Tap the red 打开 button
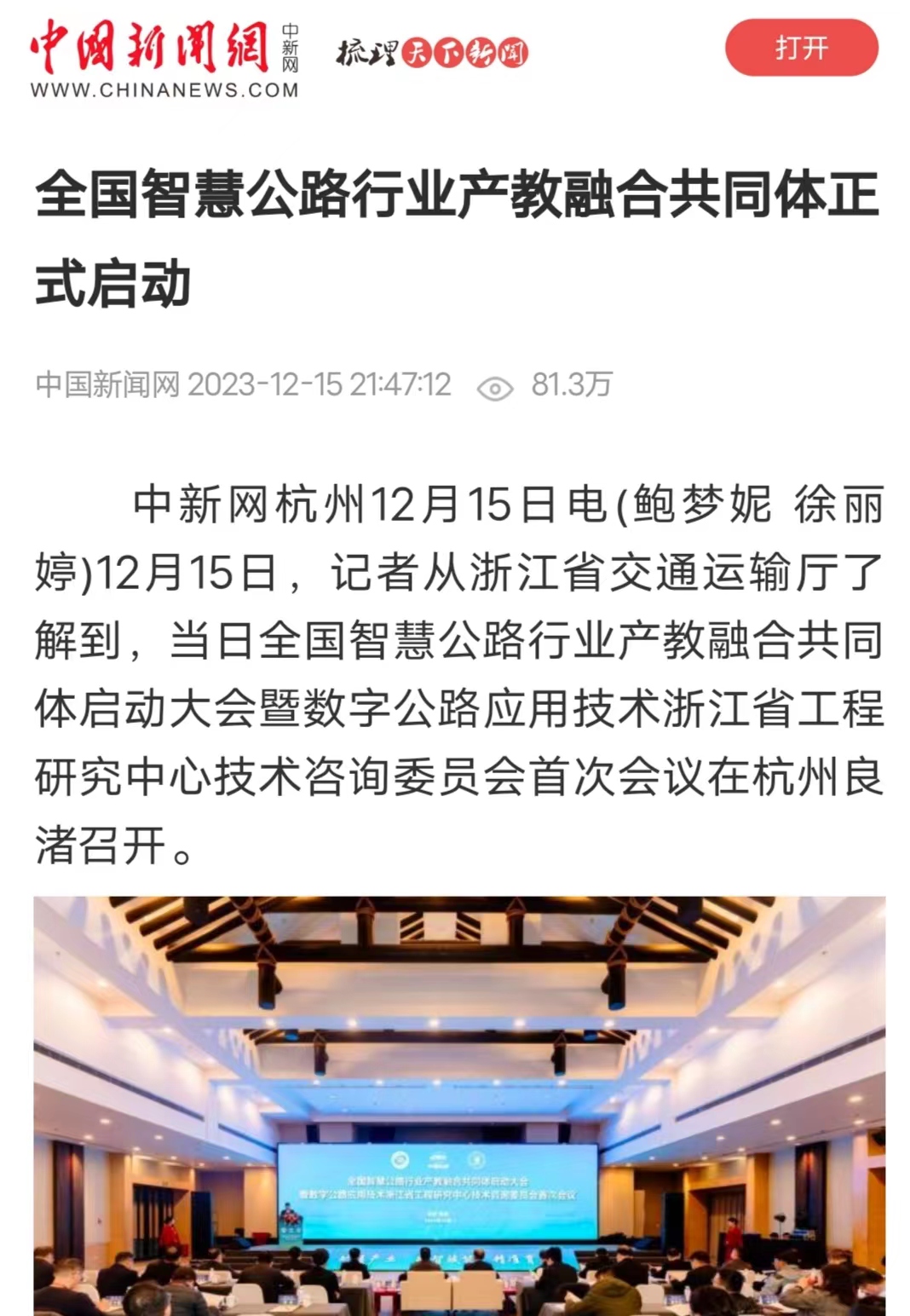This screenshot has height=1316, width=910. tap(801, 49)
